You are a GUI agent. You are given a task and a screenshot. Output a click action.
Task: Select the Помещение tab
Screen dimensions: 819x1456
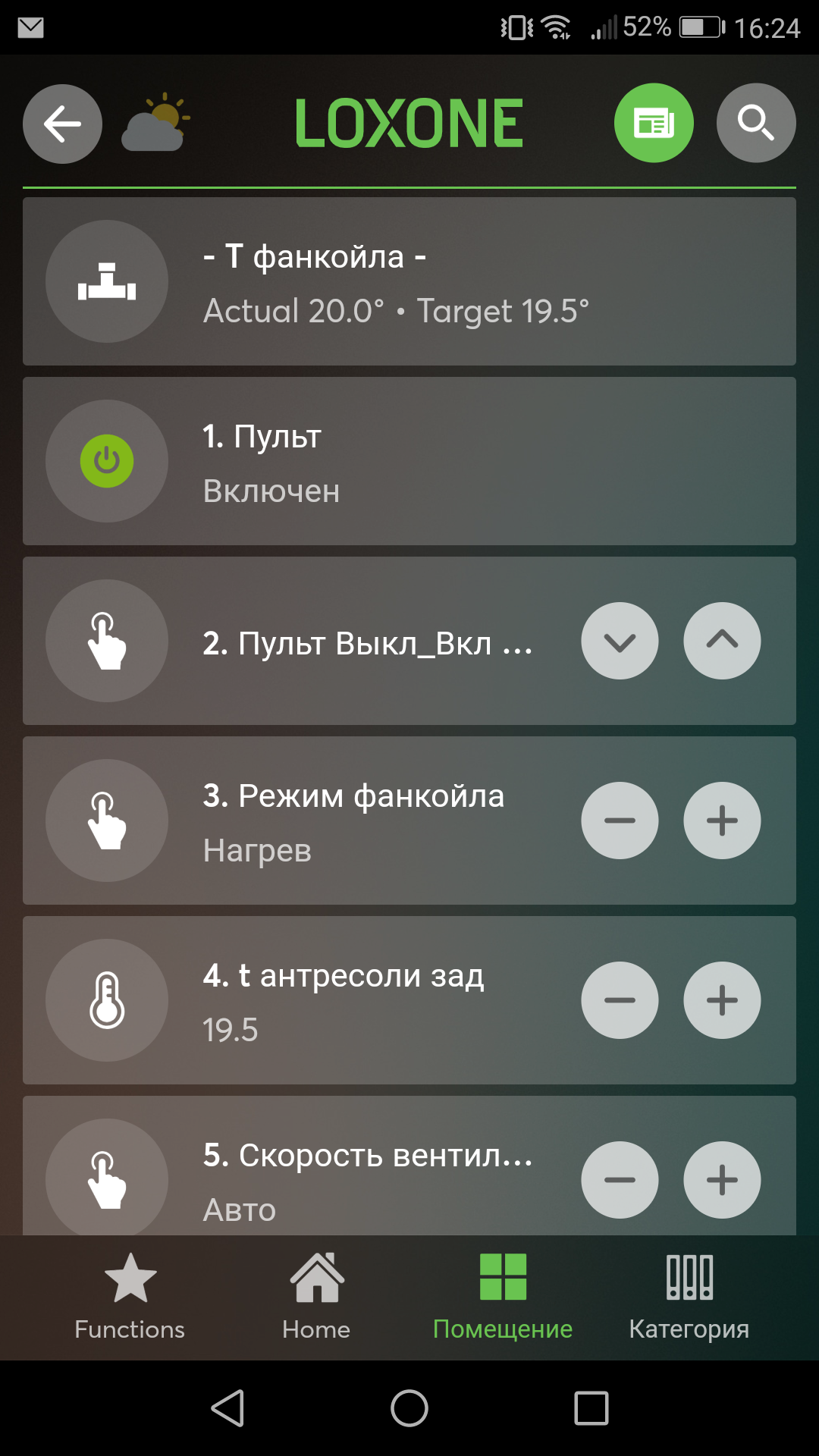tap(503, 1298)
